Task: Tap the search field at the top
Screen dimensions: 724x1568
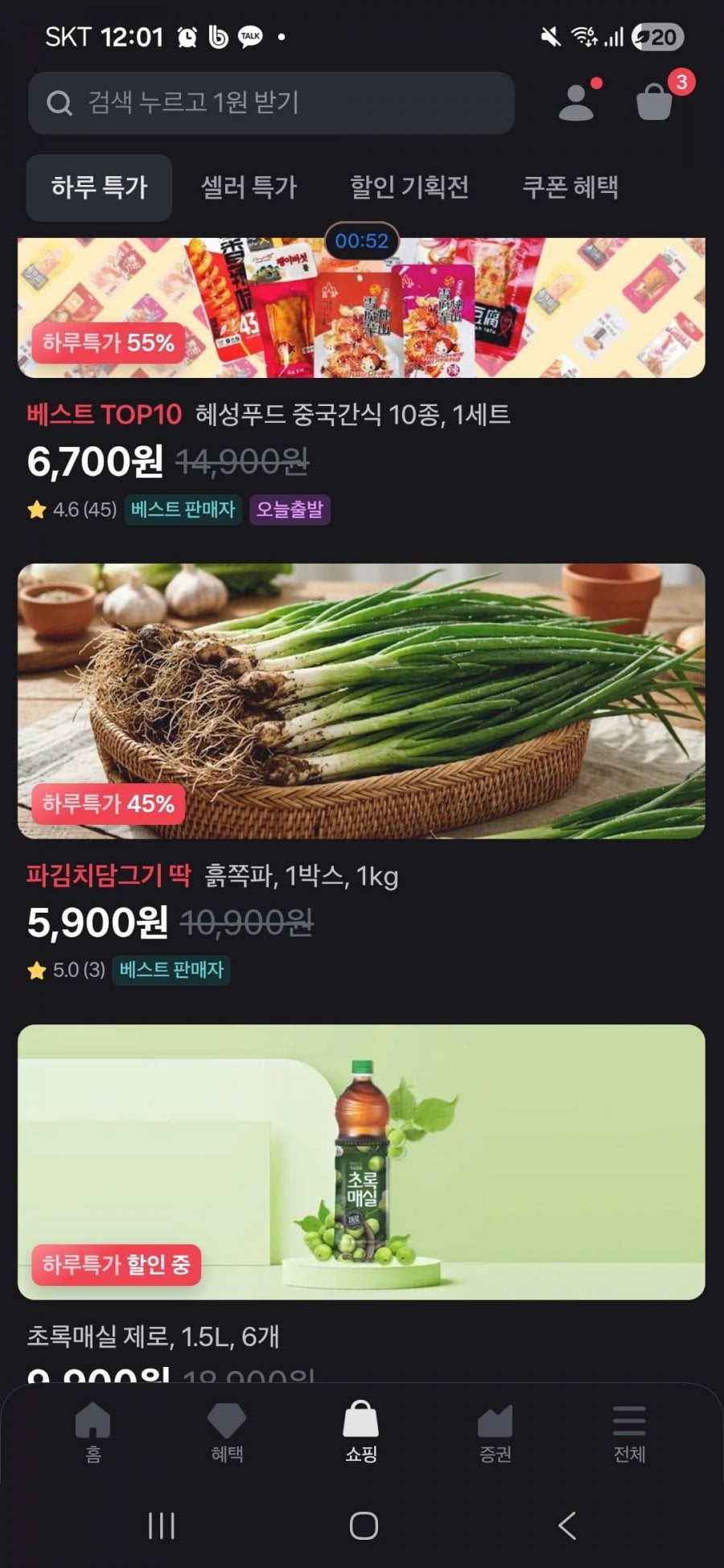Action: 271,103
